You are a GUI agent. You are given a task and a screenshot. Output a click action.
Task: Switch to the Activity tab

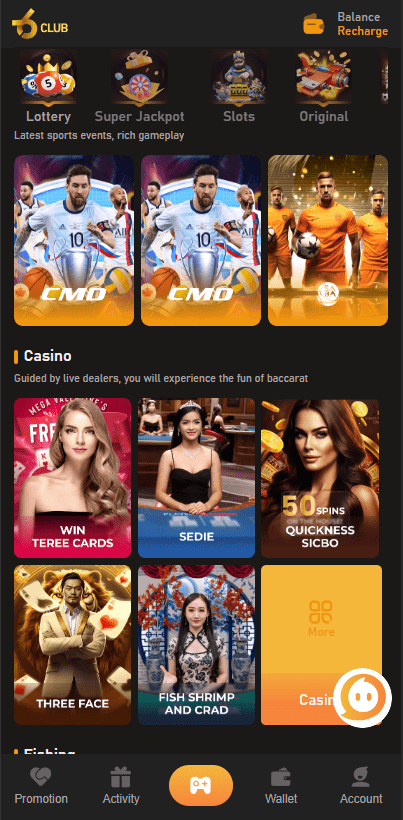pos(121,785)
